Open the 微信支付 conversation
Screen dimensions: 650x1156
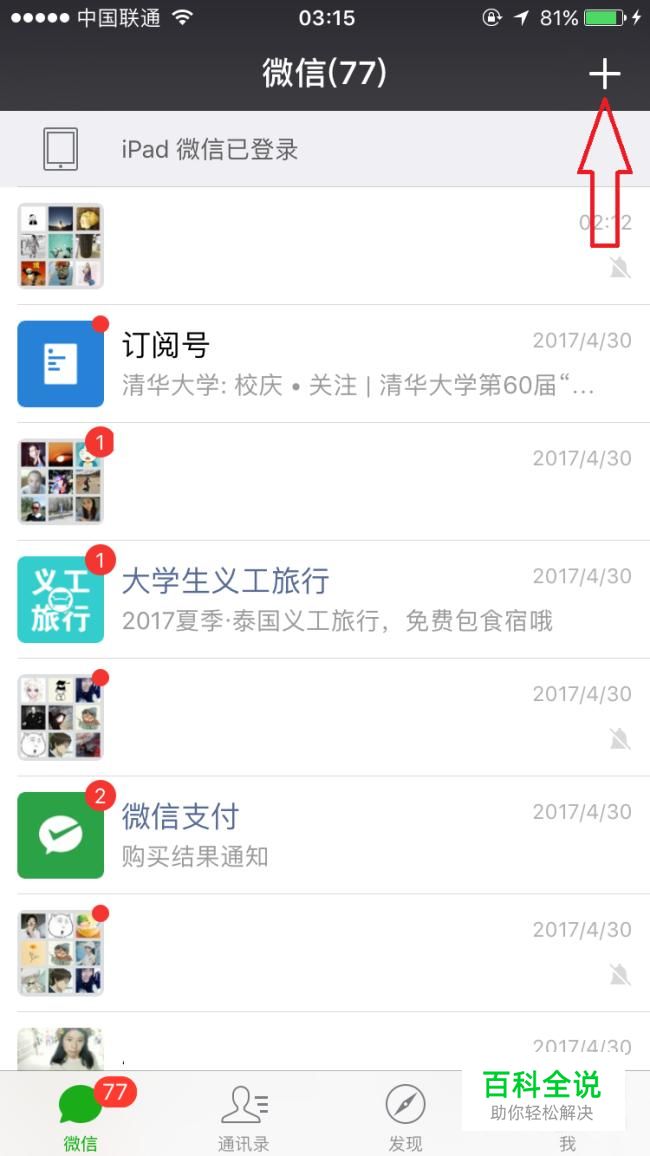(x=325, y=835)
